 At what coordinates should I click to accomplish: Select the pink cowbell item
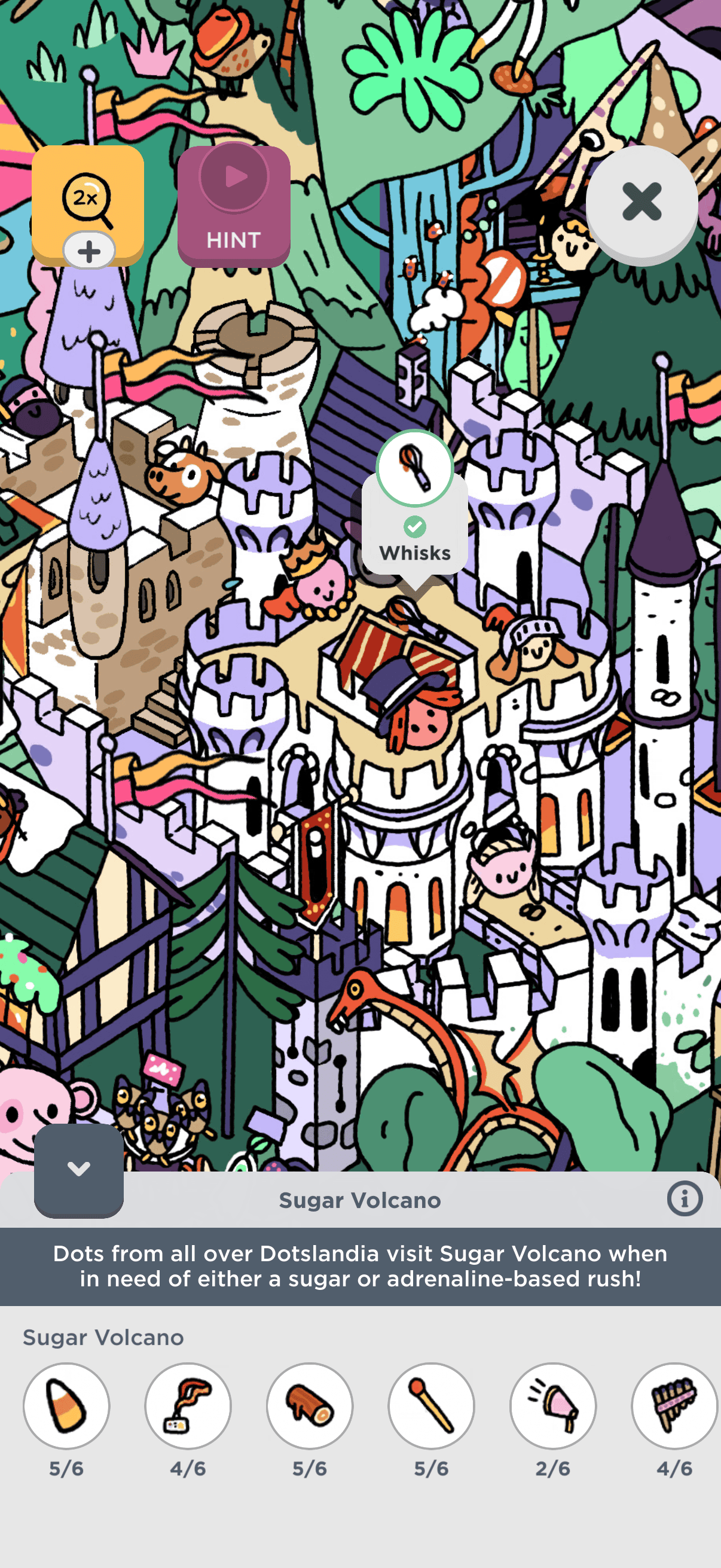[553, 1405]
